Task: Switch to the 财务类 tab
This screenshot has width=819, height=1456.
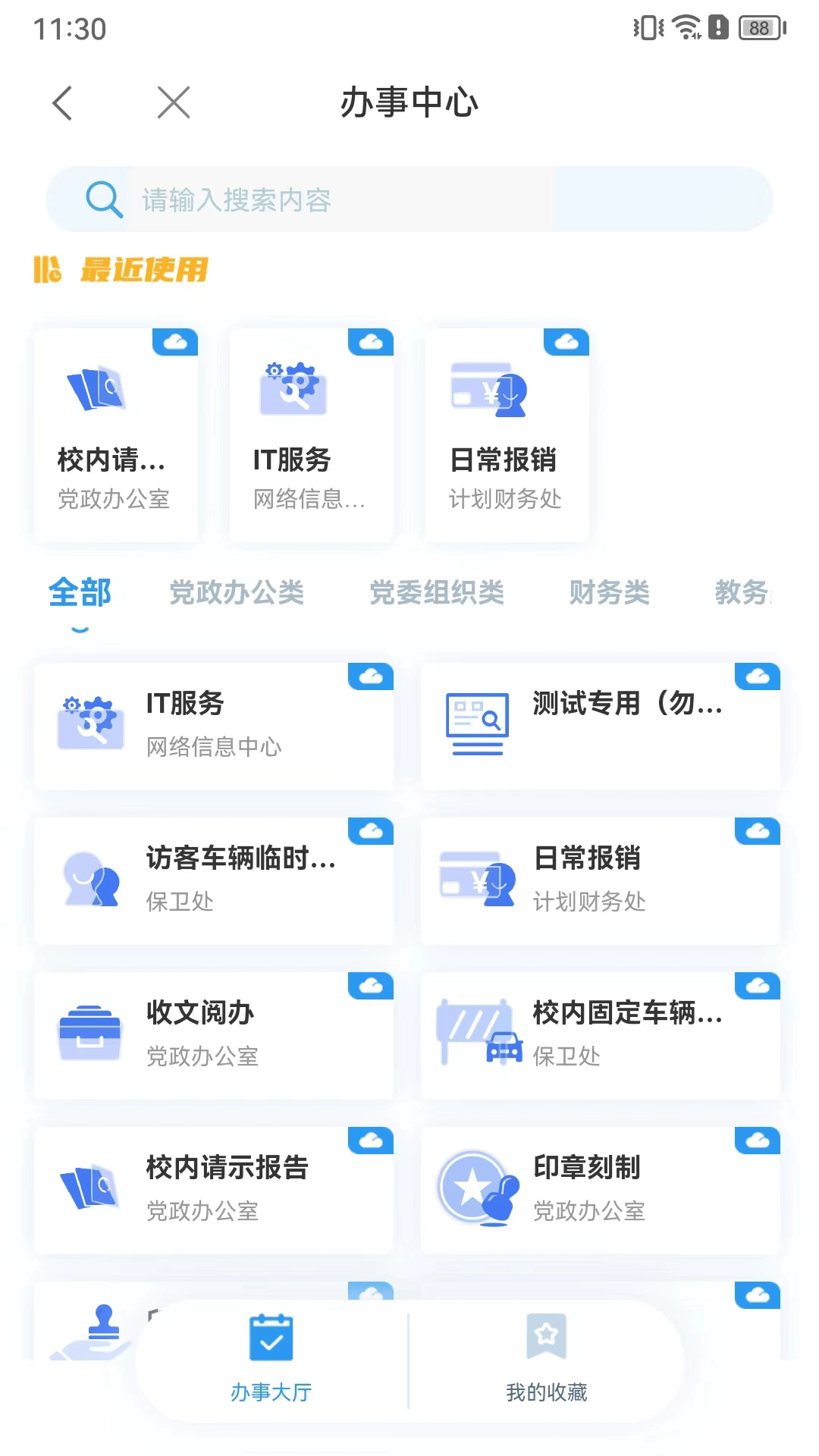Action: 609,594
